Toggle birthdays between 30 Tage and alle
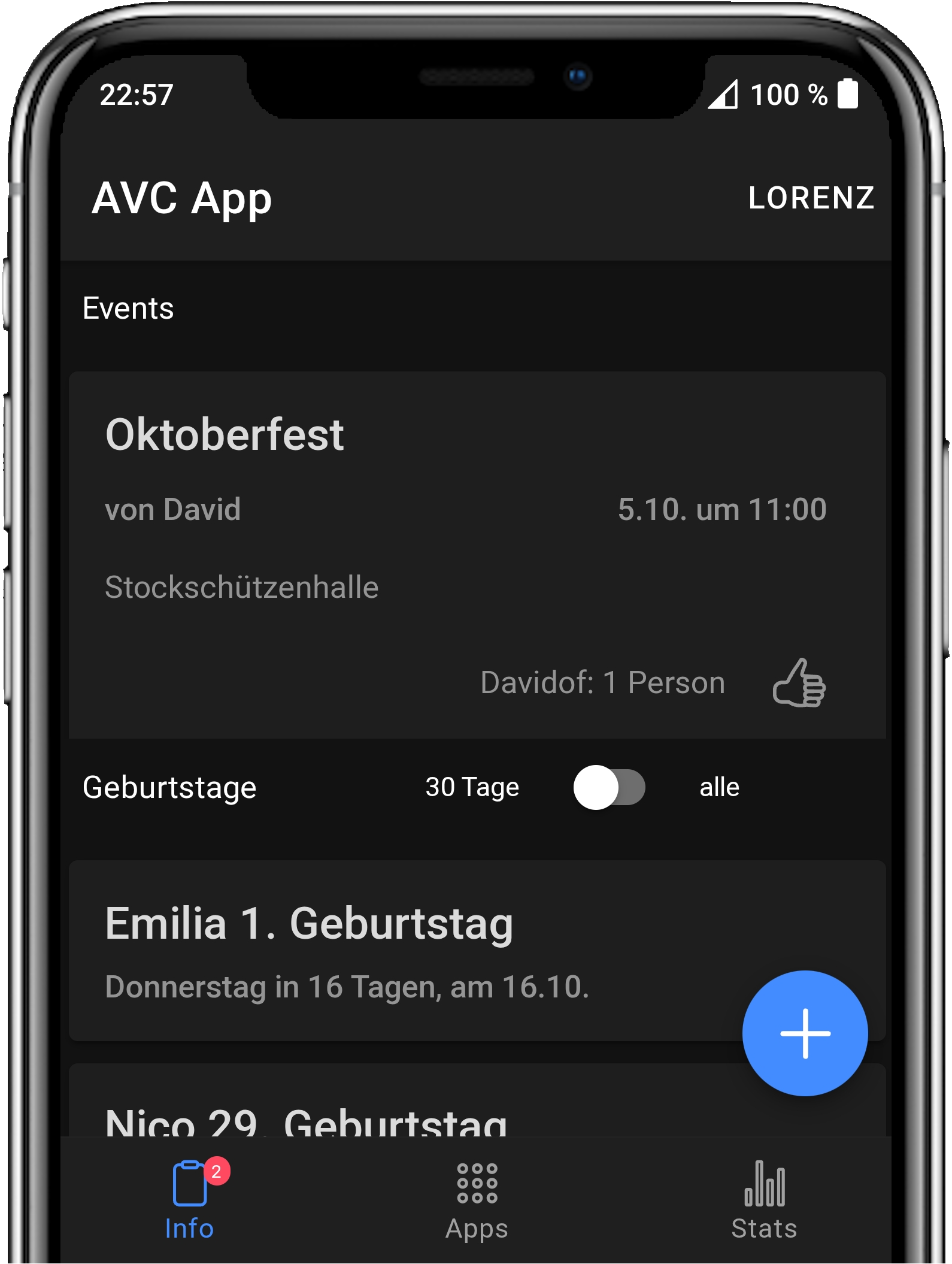 pyautogui.click(x=609, y=787)
